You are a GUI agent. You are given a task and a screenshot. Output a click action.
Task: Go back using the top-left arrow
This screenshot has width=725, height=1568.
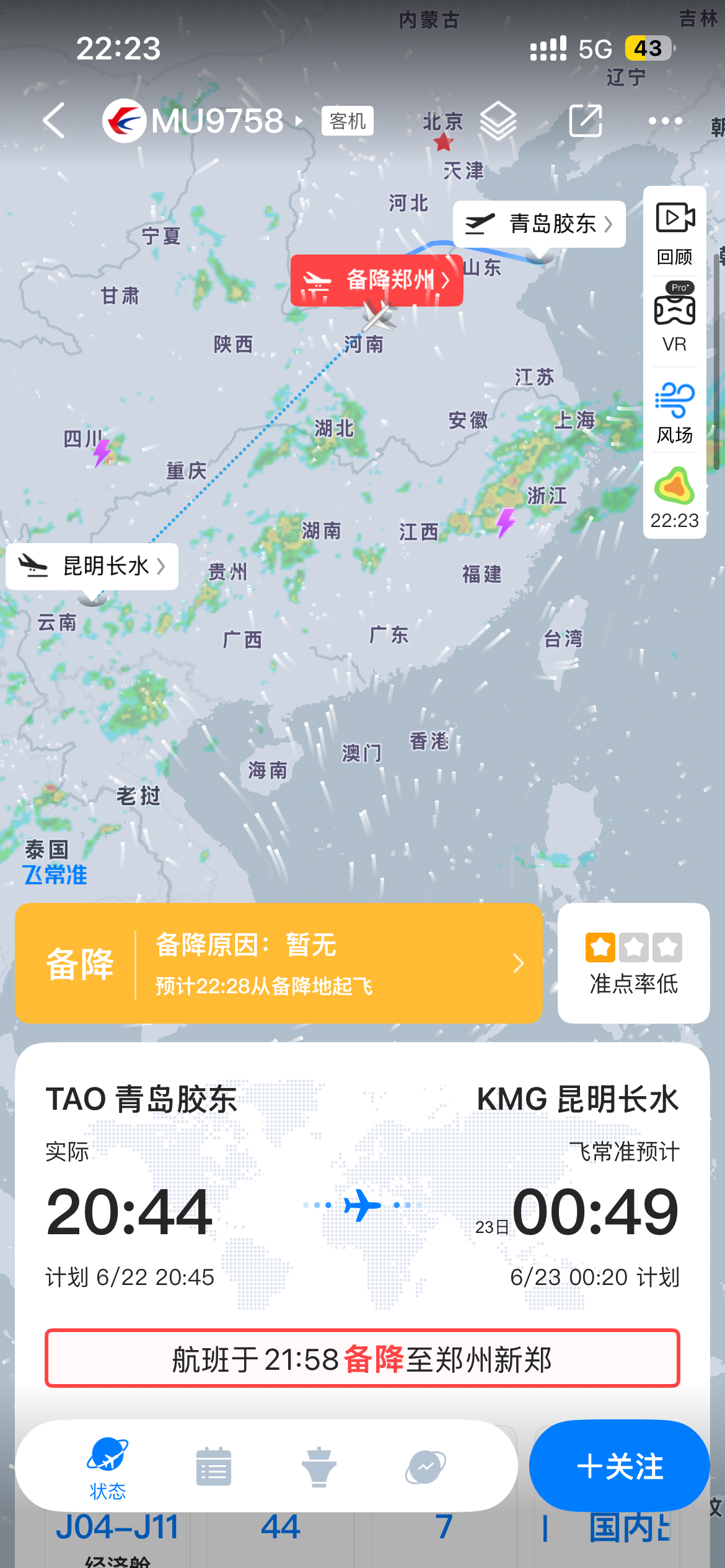coord(55,121)
